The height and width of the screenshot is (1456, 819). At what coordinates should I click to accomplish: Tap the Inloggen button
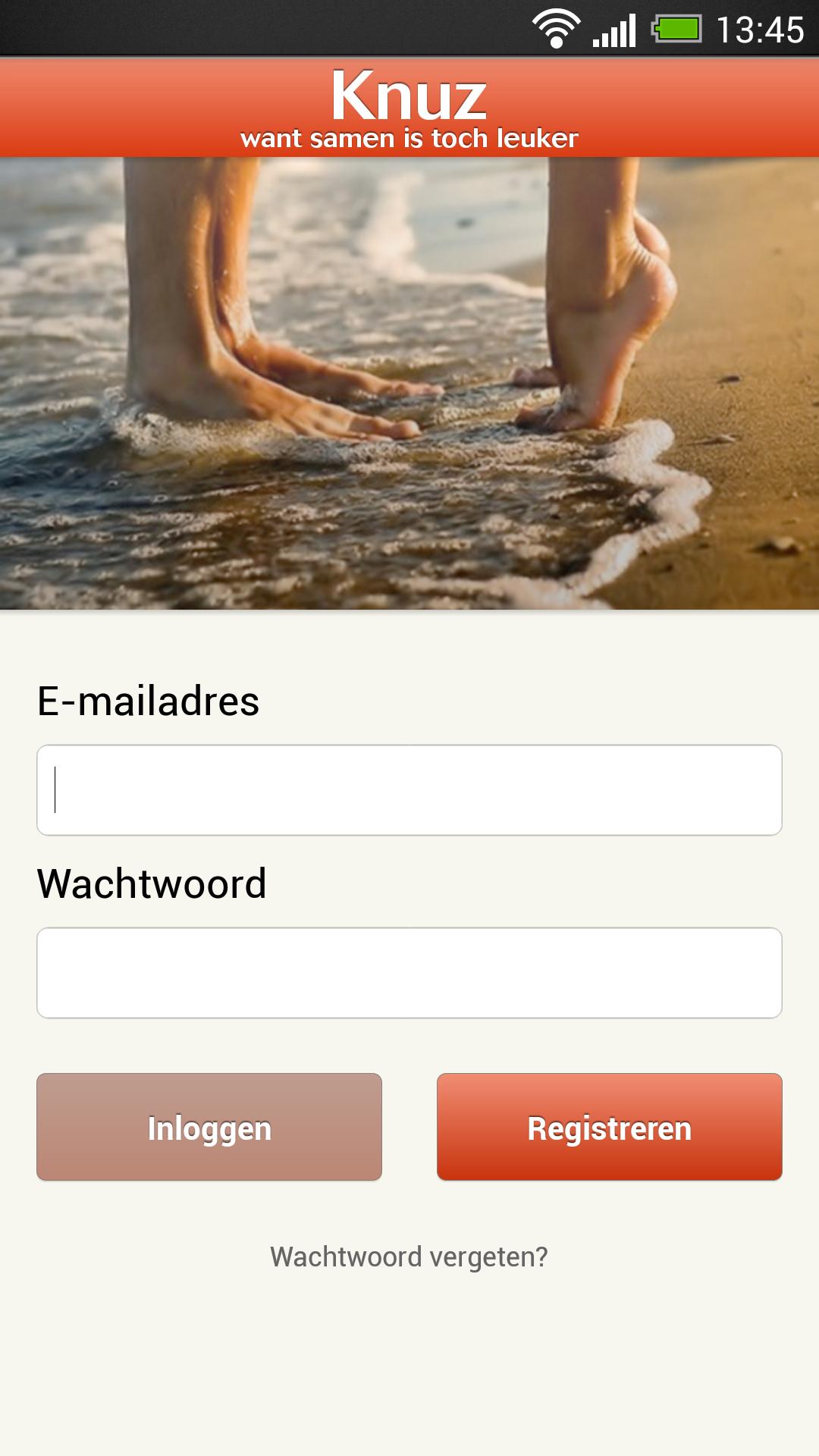tap(209, 1127)
